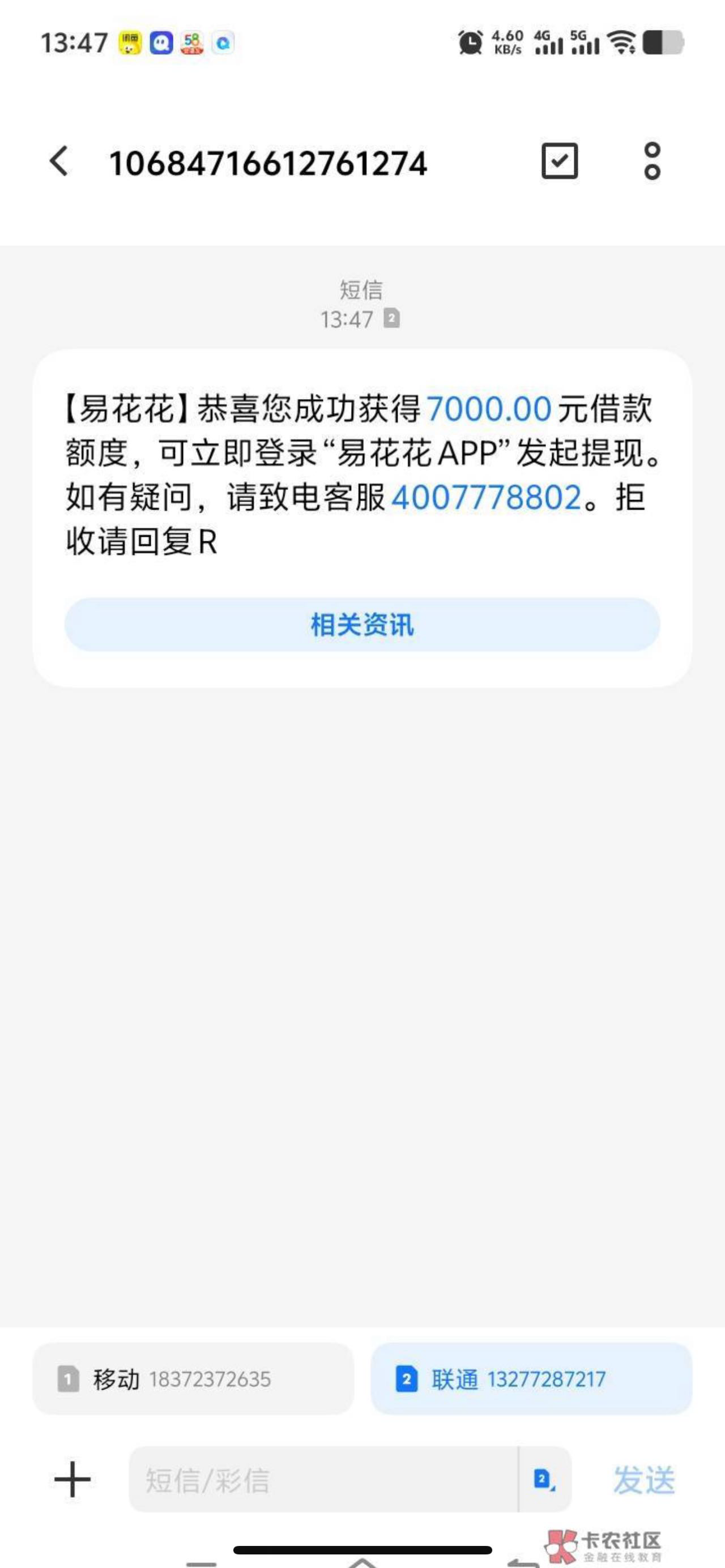The width and height of the screenshot is (725, 1568).
Task: Select the 联通 SIM card 2
Action: [531, 1379]
